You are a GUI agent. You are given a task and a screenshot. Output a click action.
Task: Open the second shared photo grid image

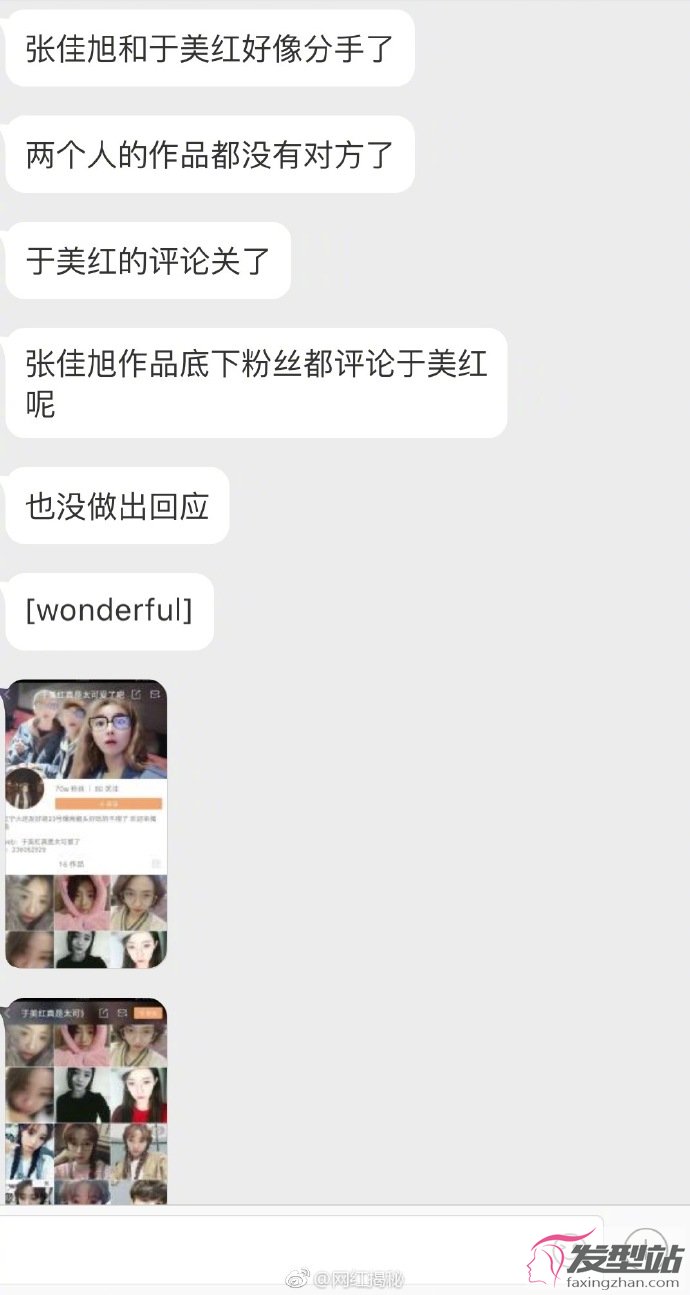(86, 1101)
